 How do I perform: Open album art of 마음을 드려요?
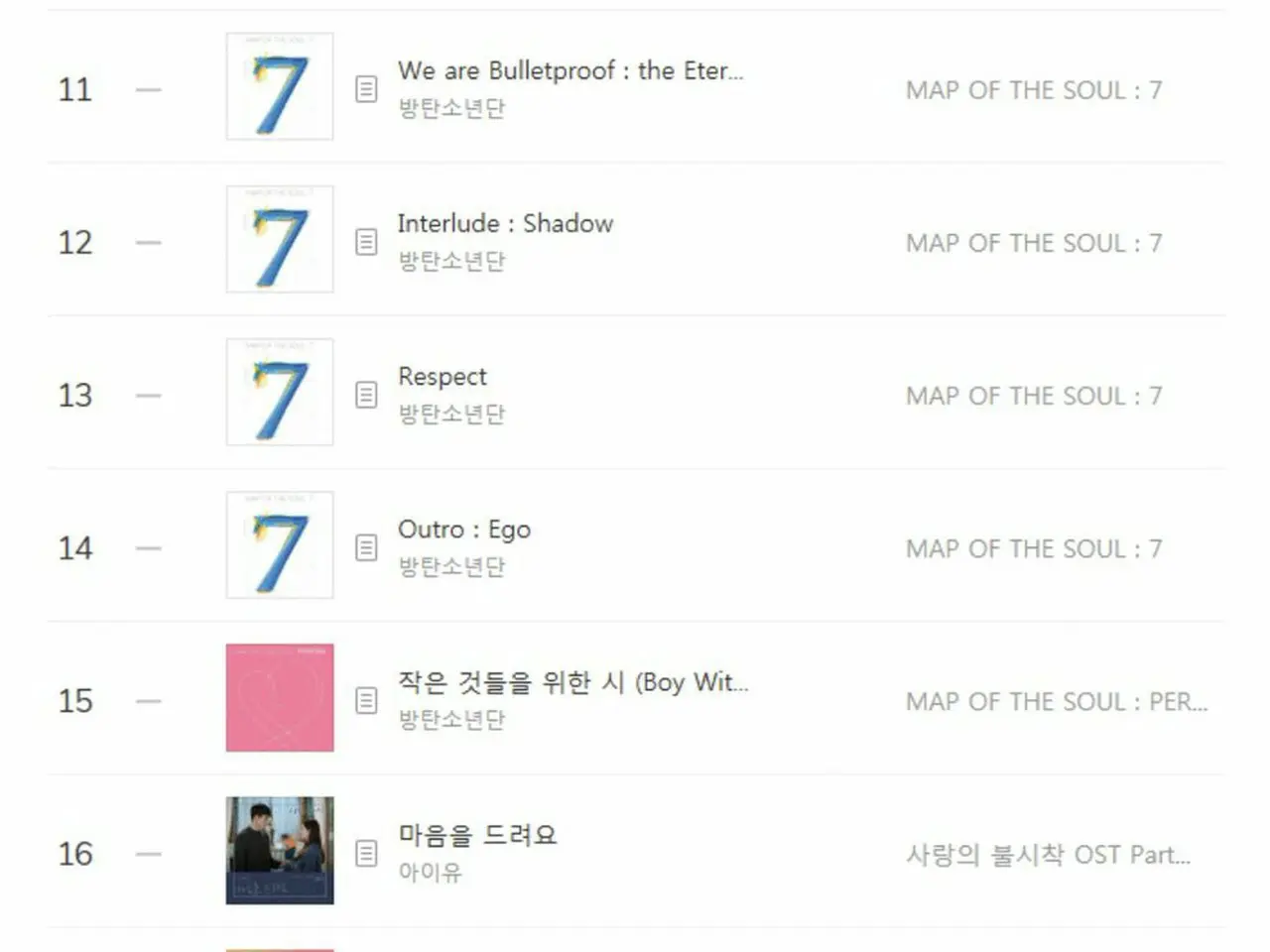[280, 850]
